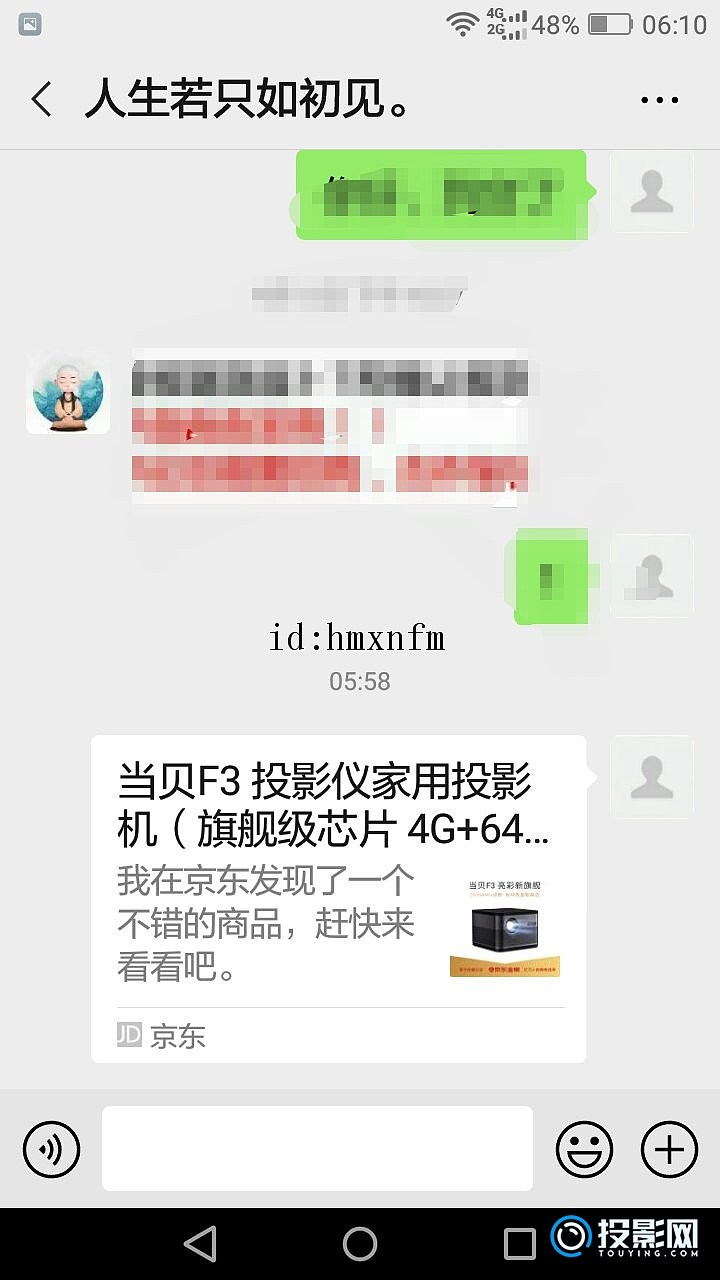Tap the system home button
This screenshot has width=720, height=1280.
[x=360, y=1243]
